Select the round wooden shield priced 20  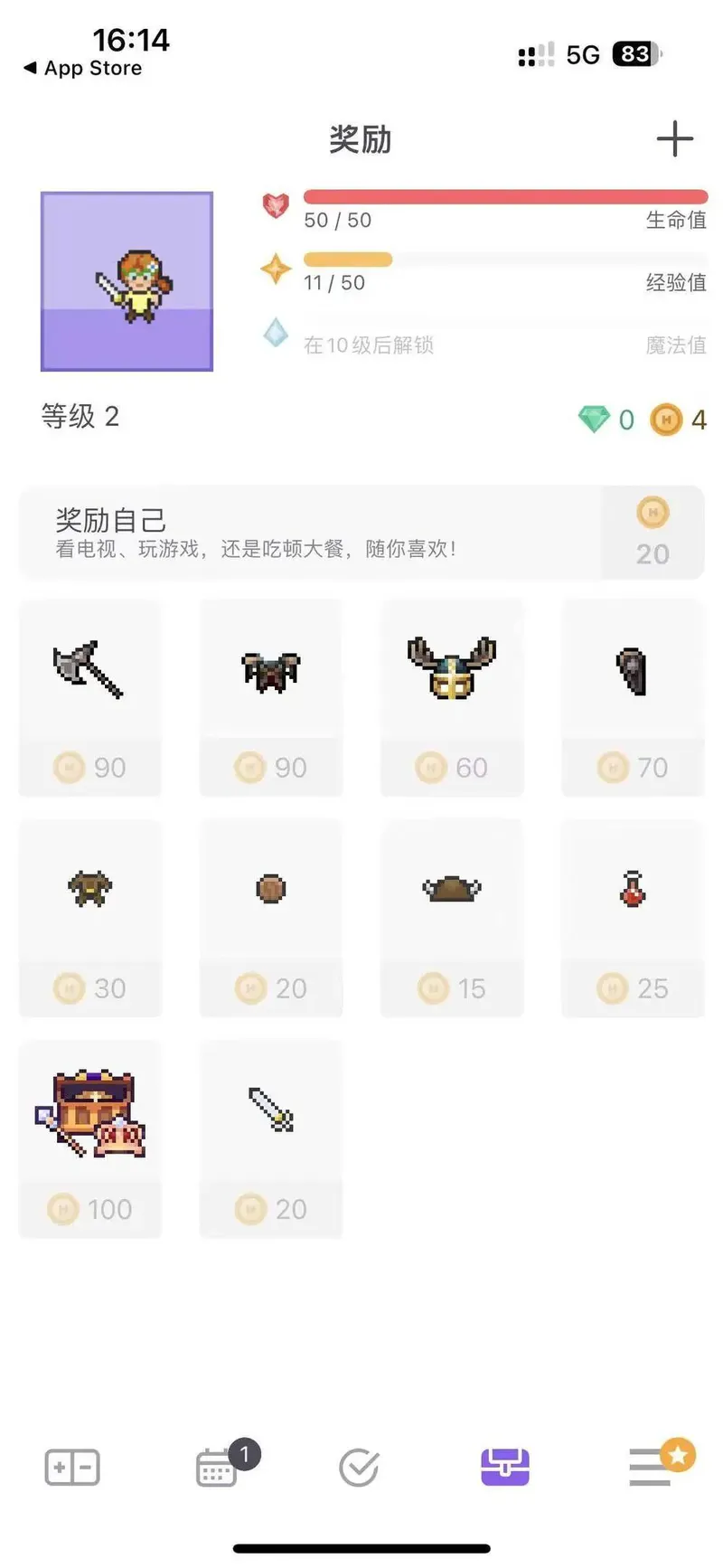pyautogui.click(x=270, y=918)
